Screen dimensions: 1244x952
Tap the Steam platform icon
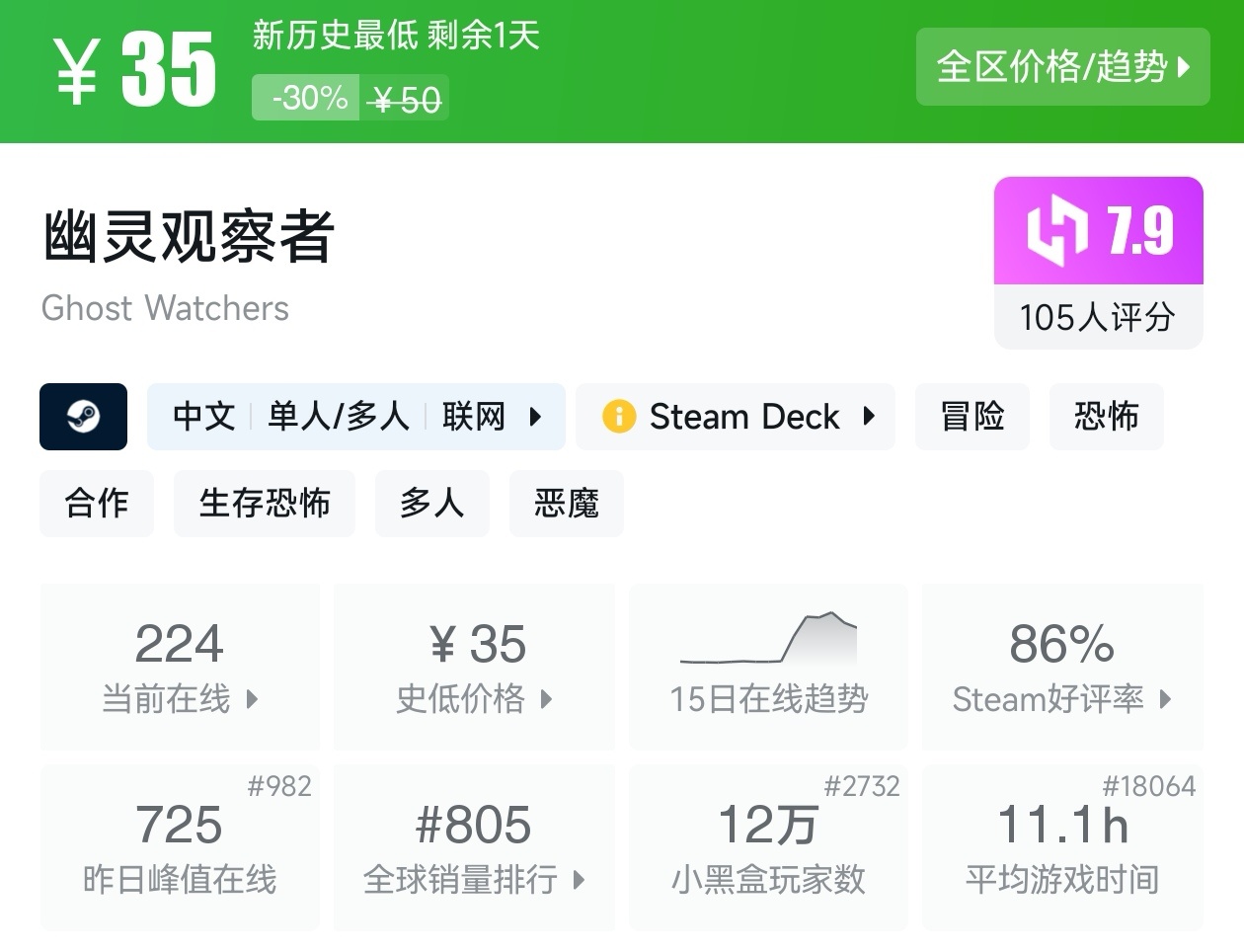(x=83, y=417)
